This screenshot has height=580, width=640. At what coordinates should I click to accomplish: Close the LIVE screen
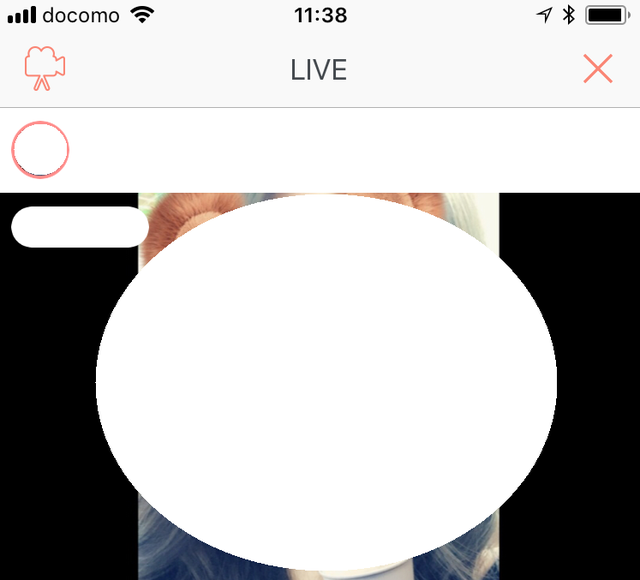click(597, 69)
